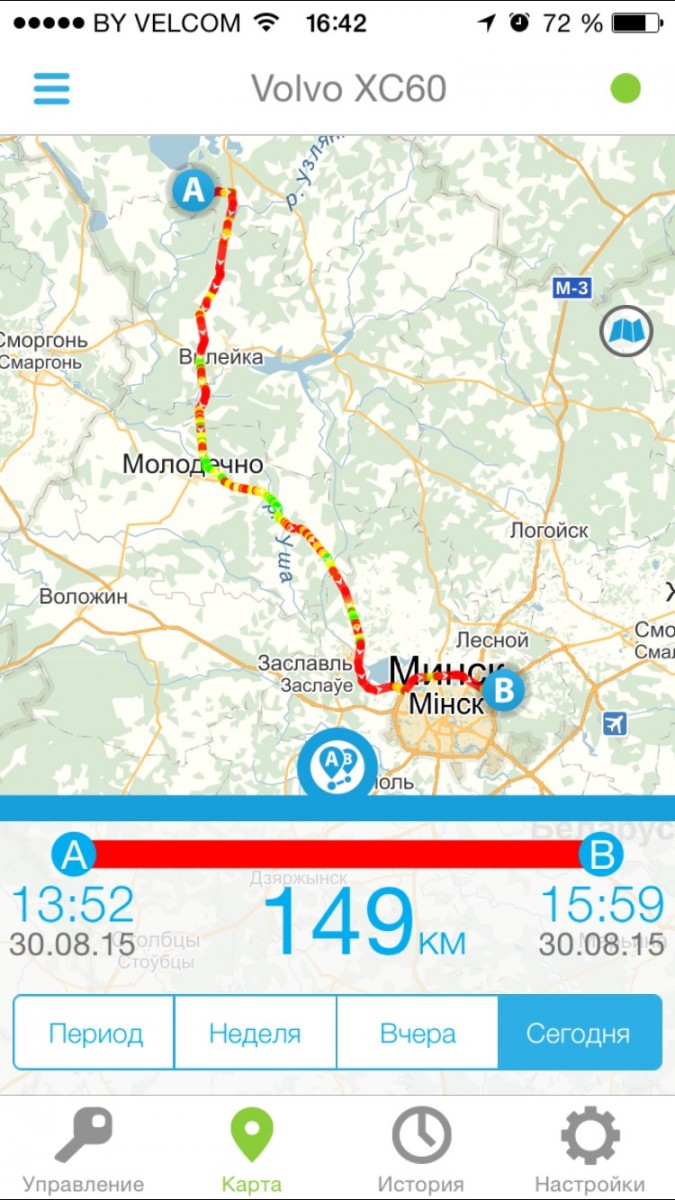Open the Настройки tab
The height and width of the screenshot is (1200, 675).
tap(589, 1150)
